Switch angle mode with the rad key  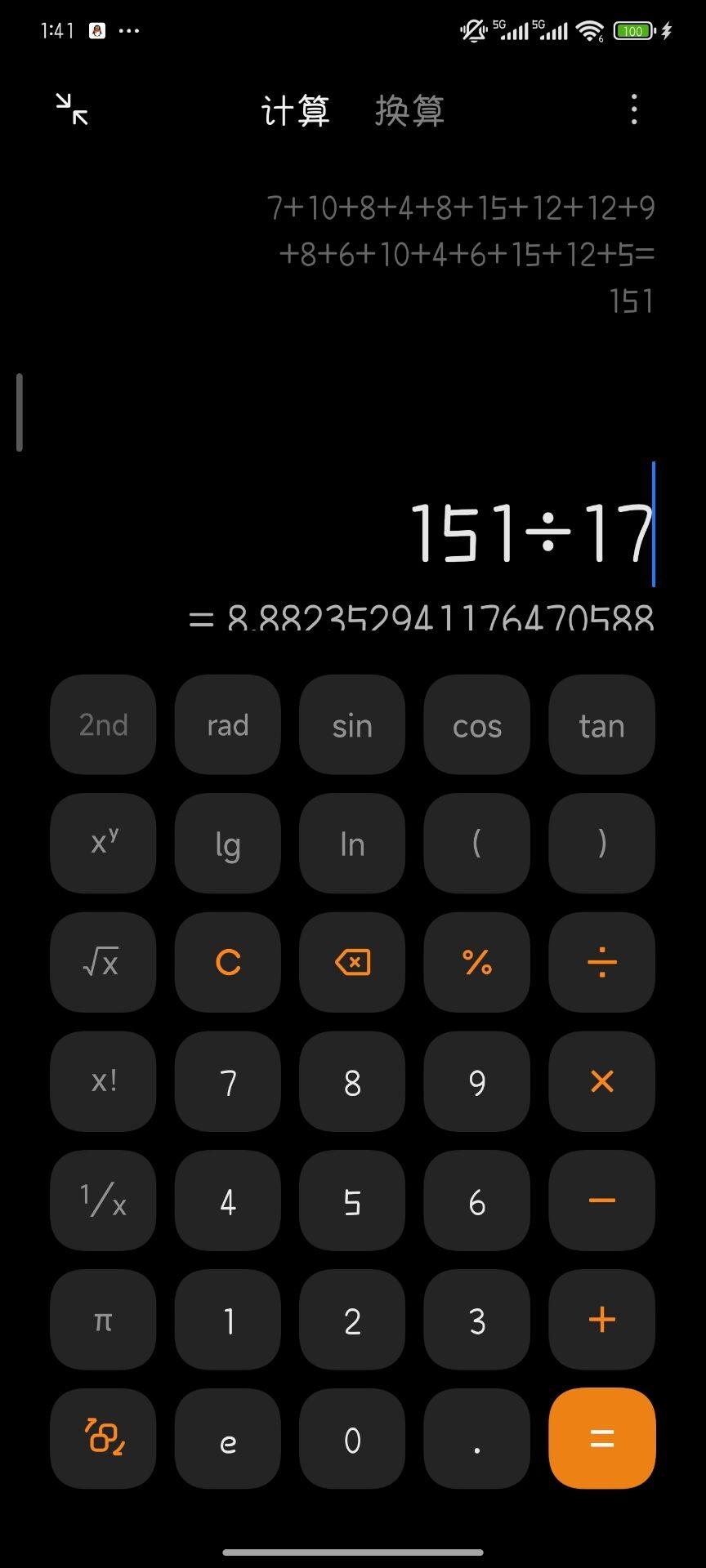point(228,724)
